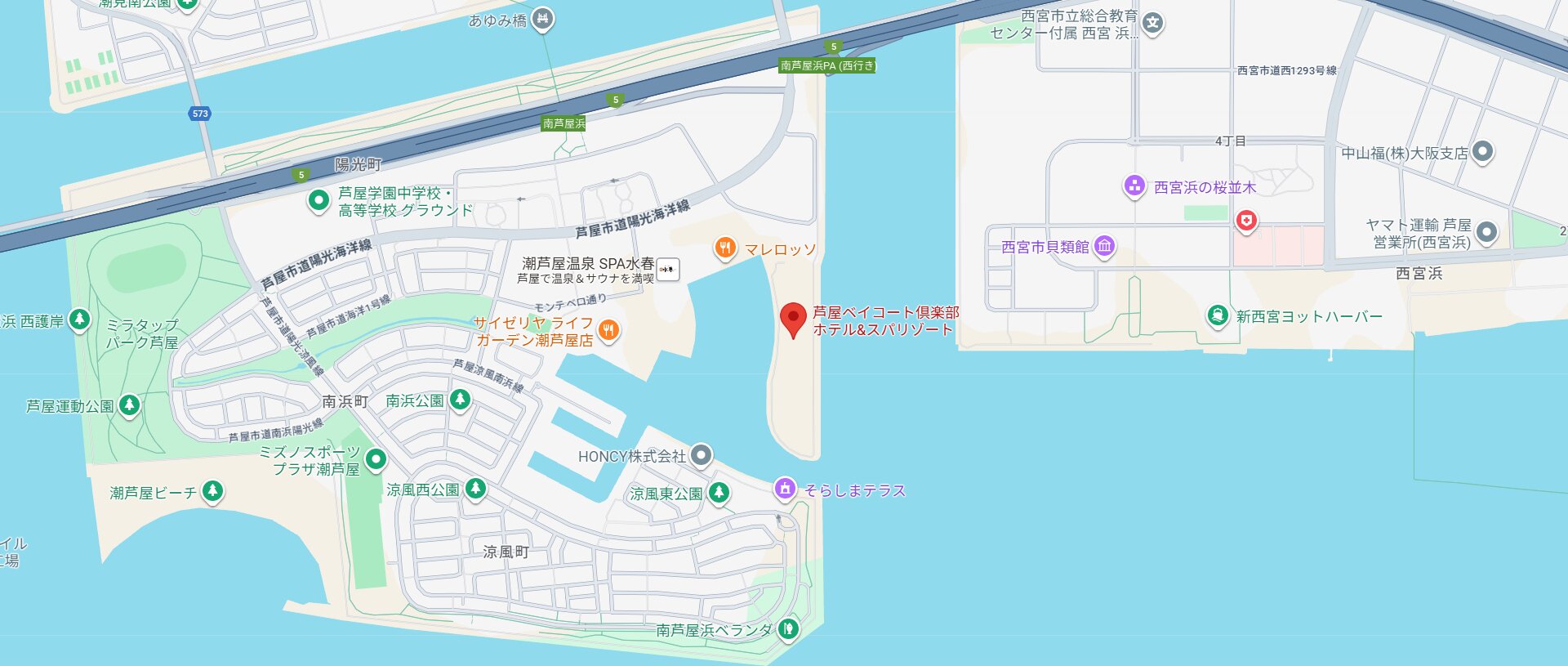Viewport: 1568px width, 666px height.
Task: Open the 涼風西公園 park marker
Action: (475, 489)
